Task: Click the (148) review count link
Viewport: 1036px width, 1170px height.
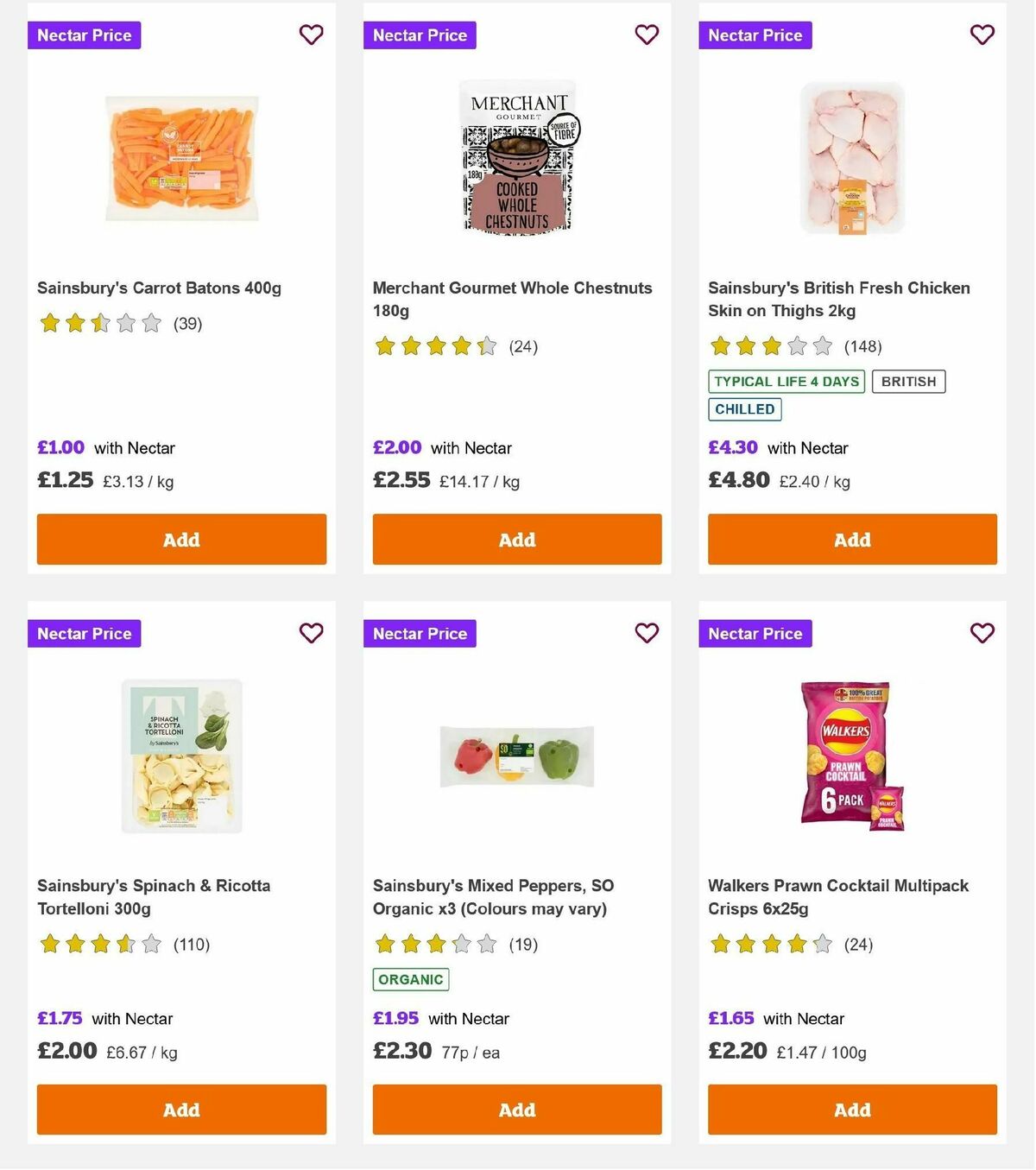Action: pyautogui.click(x=862, y=346)
